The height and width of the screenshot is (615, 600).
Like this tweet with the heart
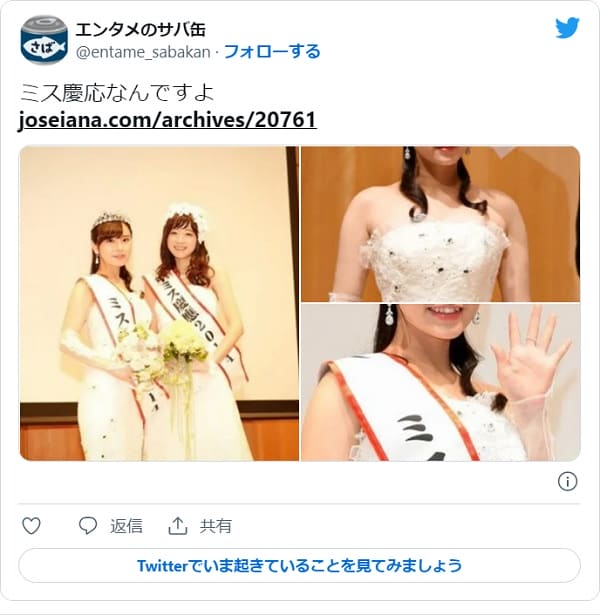(32, 525)
